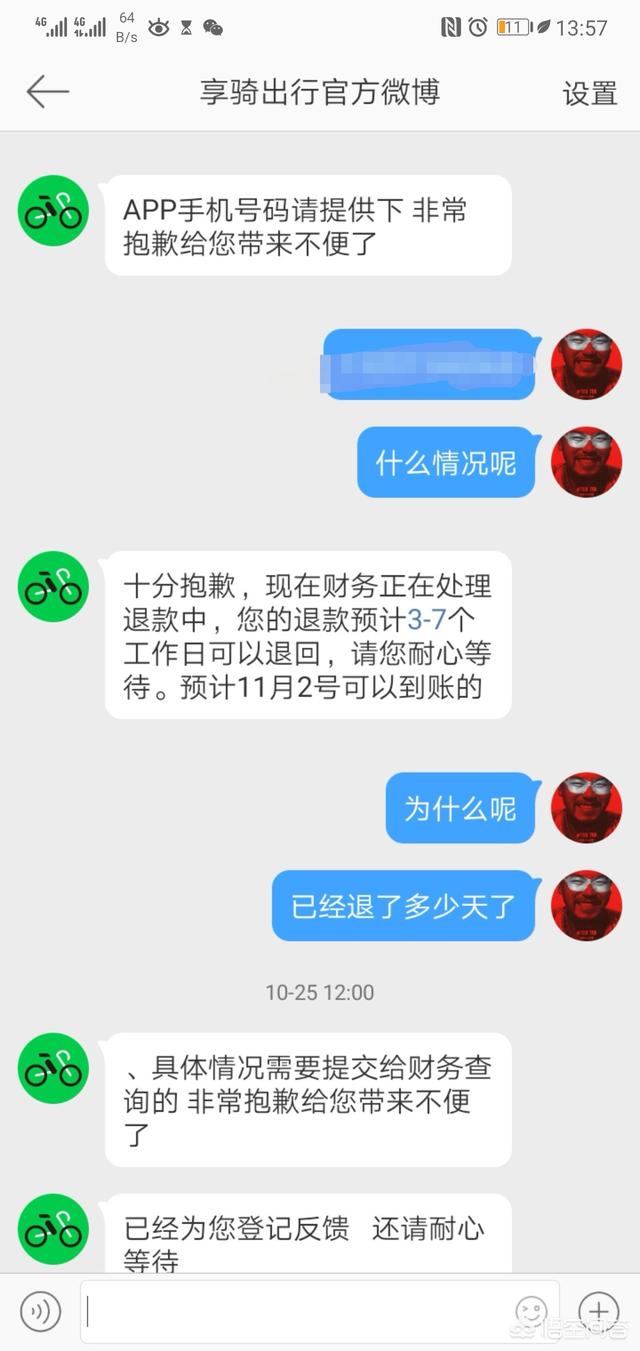Switch to voice input in chat bar
640x1351 pixels.
pyautogui.click(x=41, y=1311)
